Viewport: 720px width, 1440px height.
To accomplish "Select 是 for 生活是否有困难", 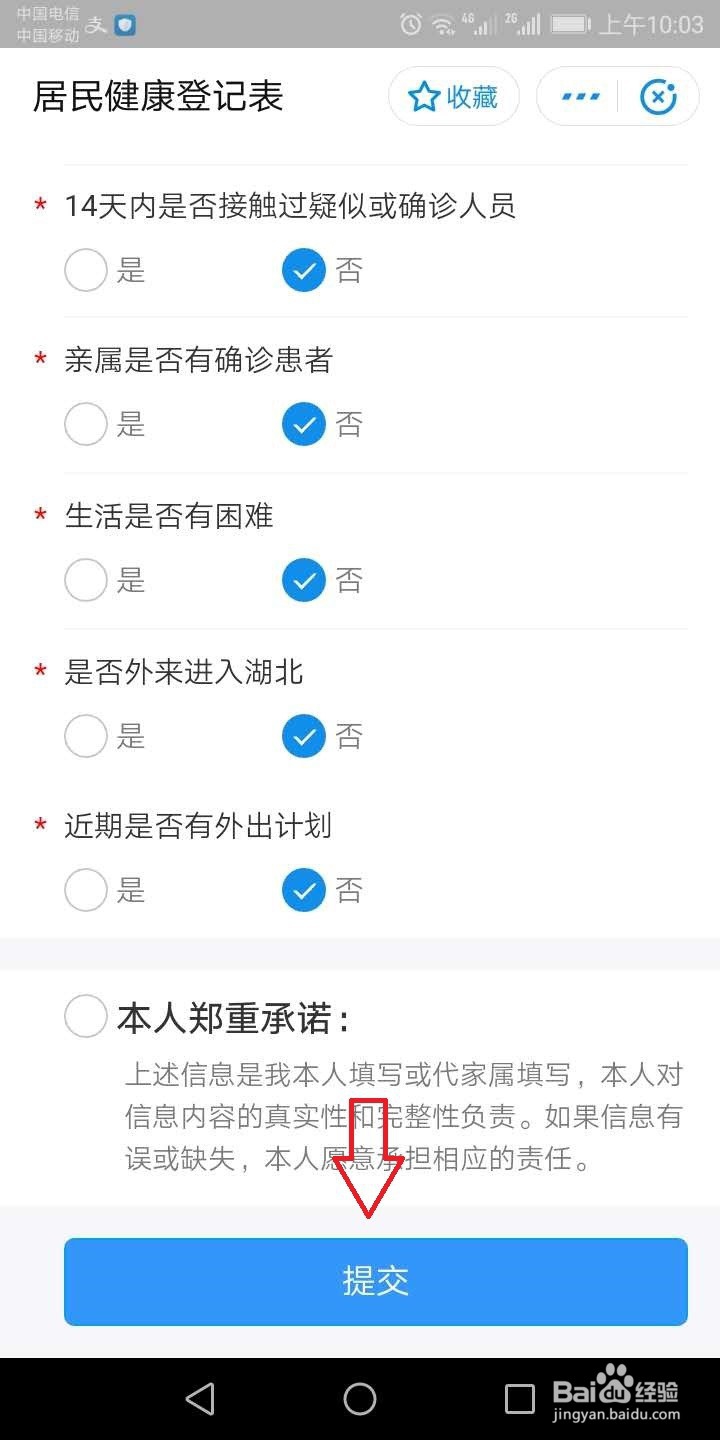I will point(85,580).
